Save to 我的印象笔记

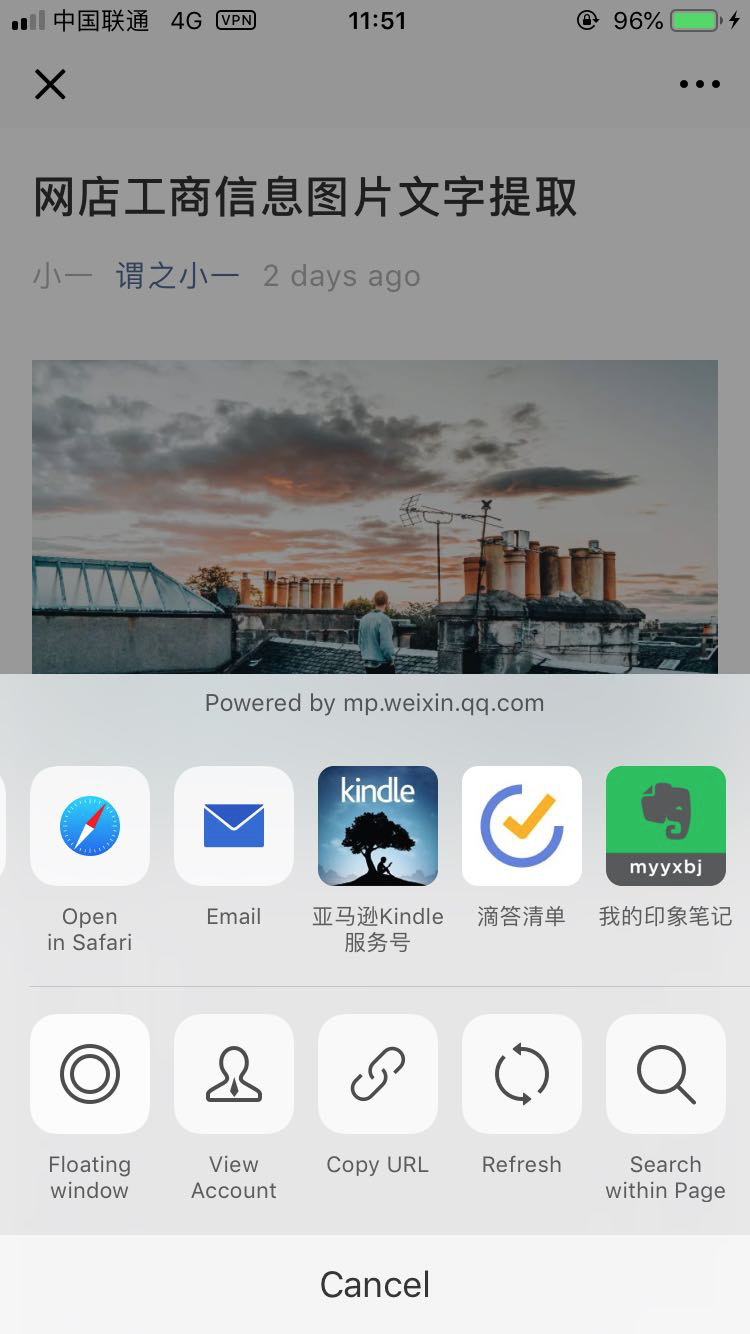[x=666, y=826]
